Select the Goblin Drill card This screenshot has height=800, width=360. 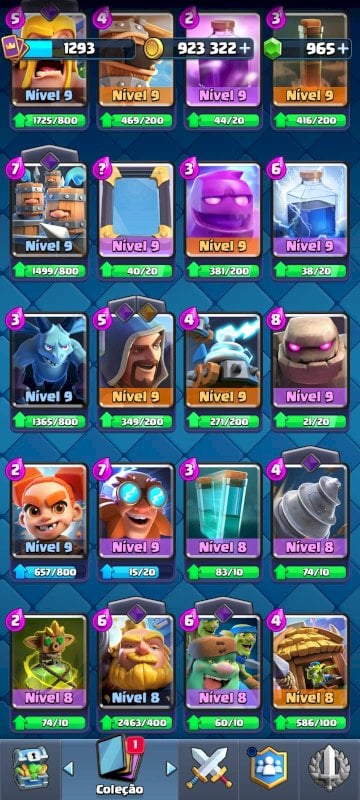(310, 512)
